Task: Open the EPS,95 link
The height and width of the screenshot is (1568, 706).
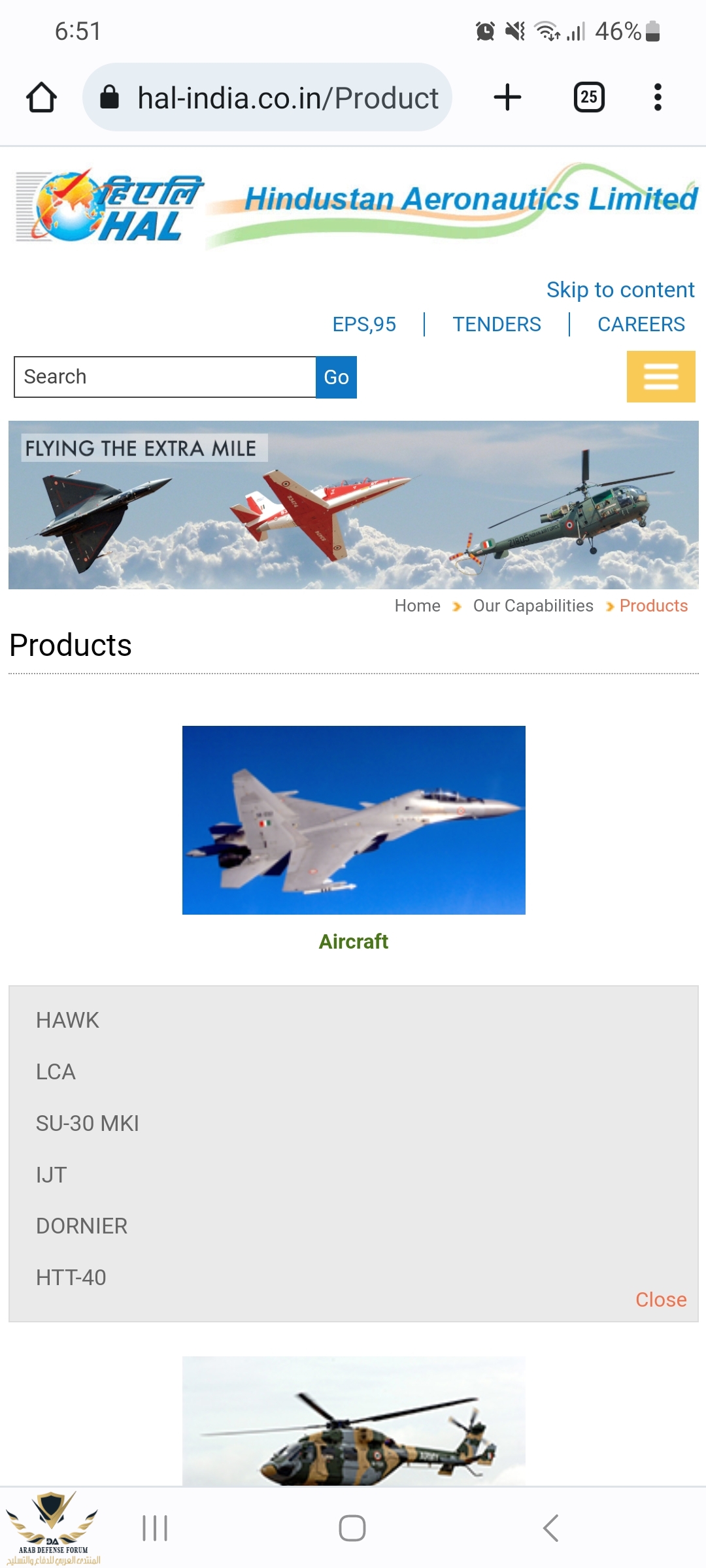Action: [364, 324]
